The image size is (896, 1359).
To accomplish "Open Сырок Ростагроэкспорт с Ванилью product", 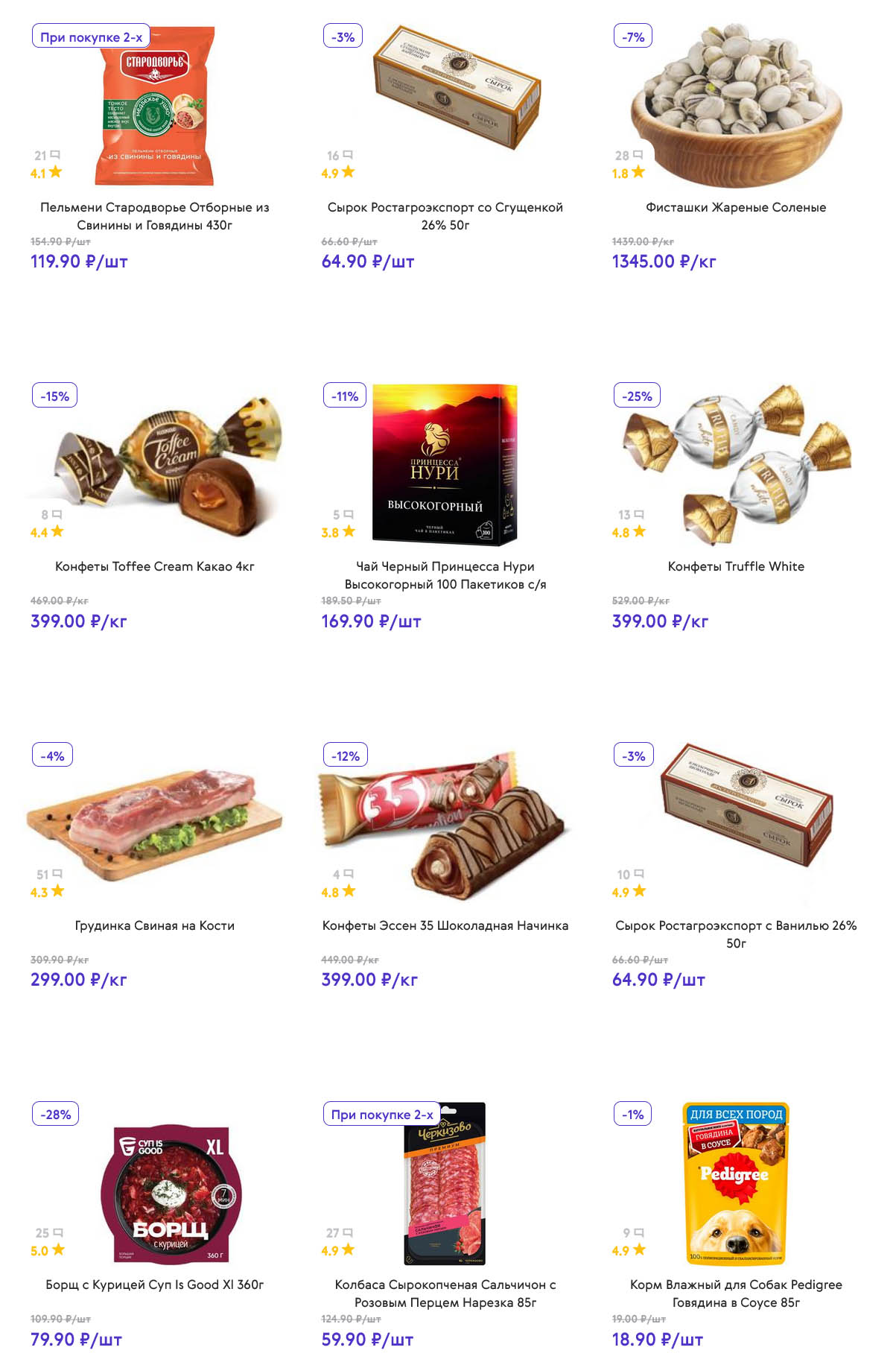I will pyautogui.click(x=735, y=934).
